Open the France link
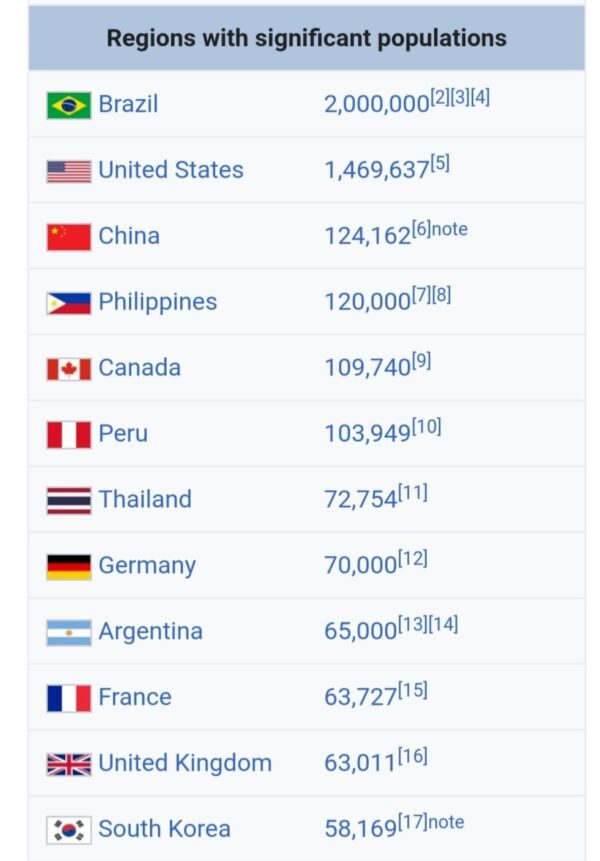This screenshot has height=861, width=600. (x=134, y=698)
